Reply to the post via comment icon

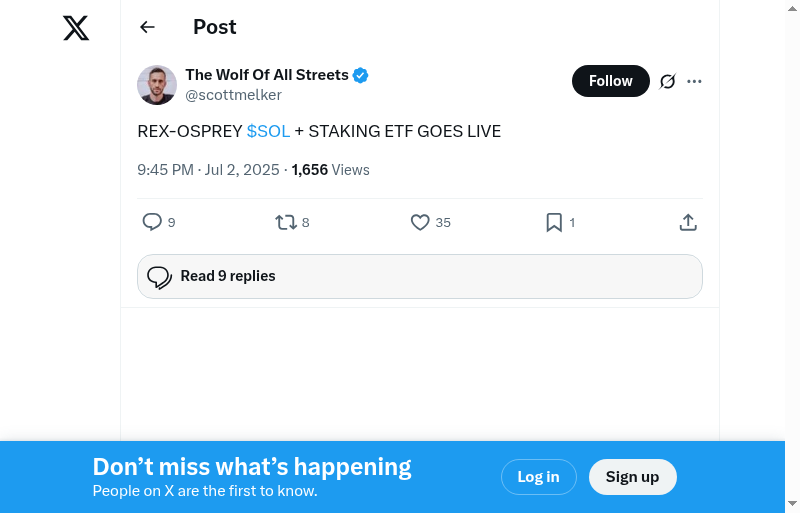coord(152,222)
